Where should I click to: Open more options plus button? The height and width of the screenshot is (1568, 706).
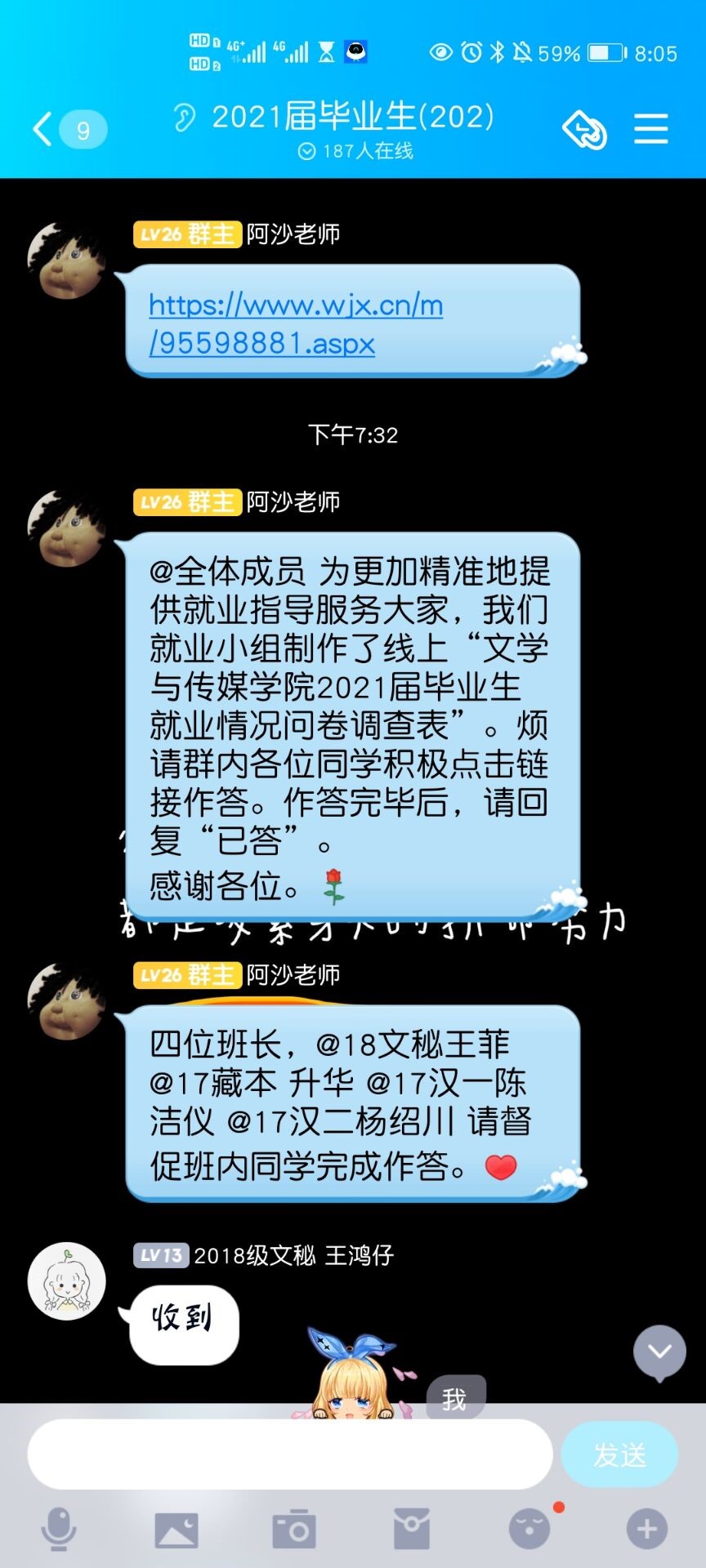(x=647, y=1529)
